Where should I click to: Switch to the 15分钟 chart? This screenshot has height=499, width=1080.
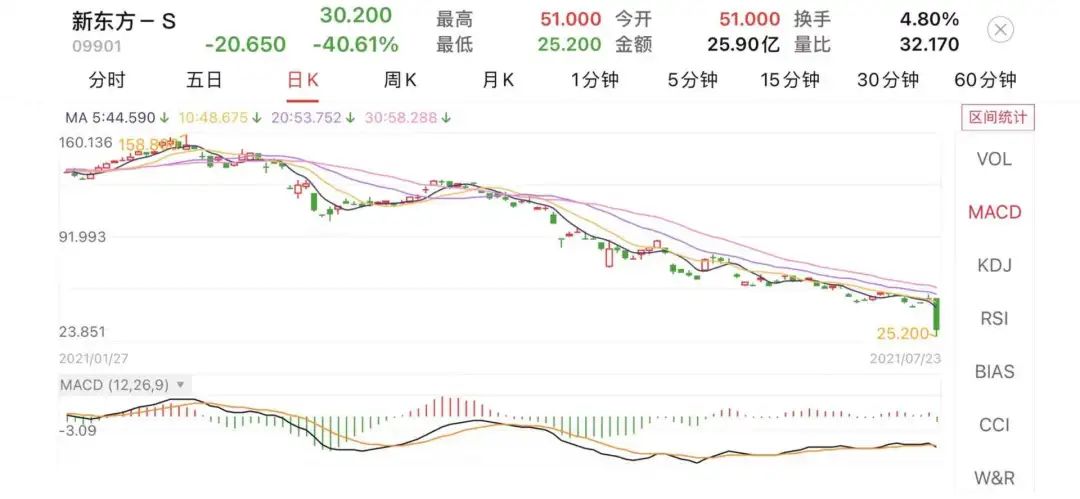(790, 80)
